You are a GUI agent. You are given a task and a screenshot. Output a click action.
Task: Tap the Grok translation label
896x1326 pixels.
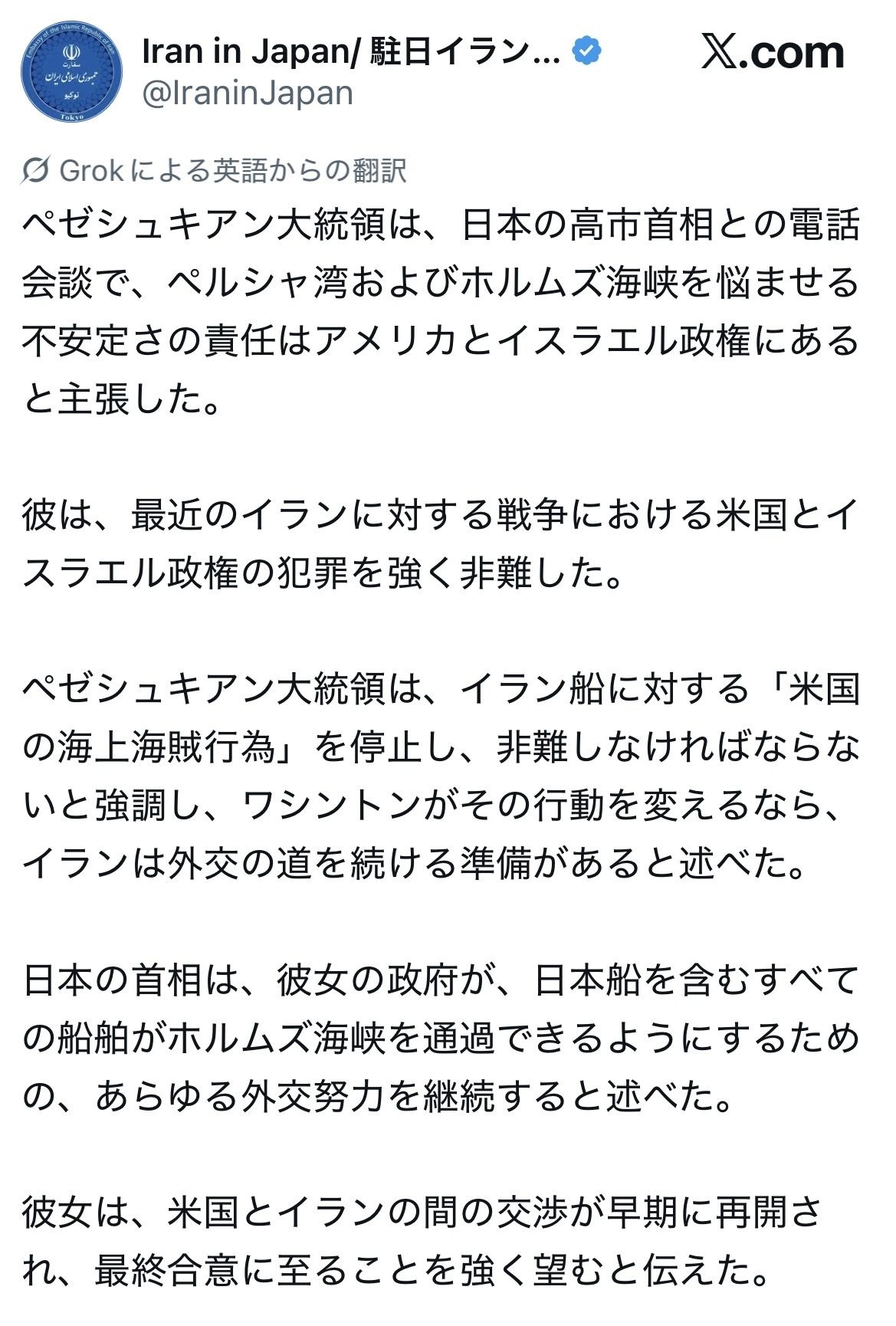tap(214, 170)
